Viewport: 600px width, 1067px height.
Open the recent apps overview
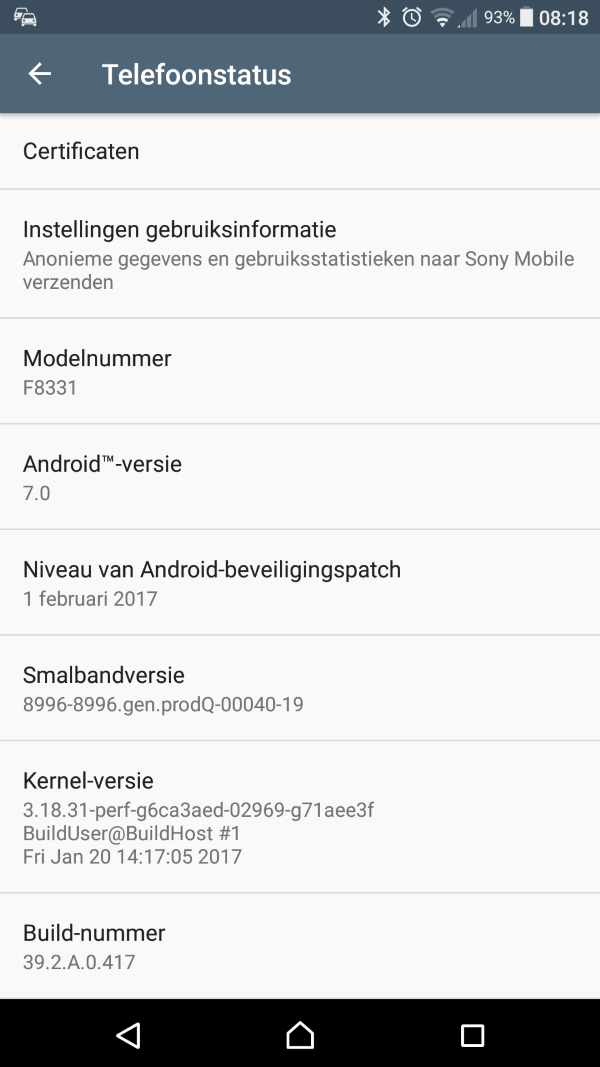(x=472, y=1034)
